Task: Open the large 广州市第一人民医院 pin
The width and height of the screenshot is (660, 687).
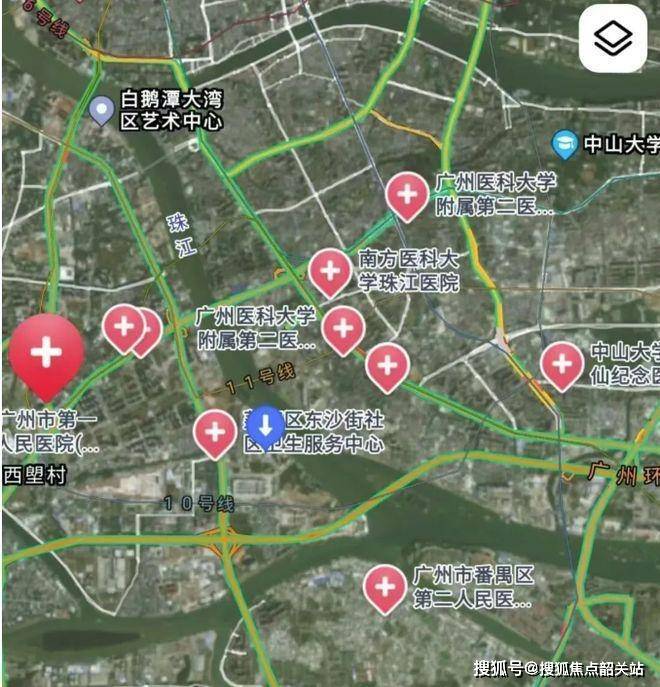Action: (46, 355)
